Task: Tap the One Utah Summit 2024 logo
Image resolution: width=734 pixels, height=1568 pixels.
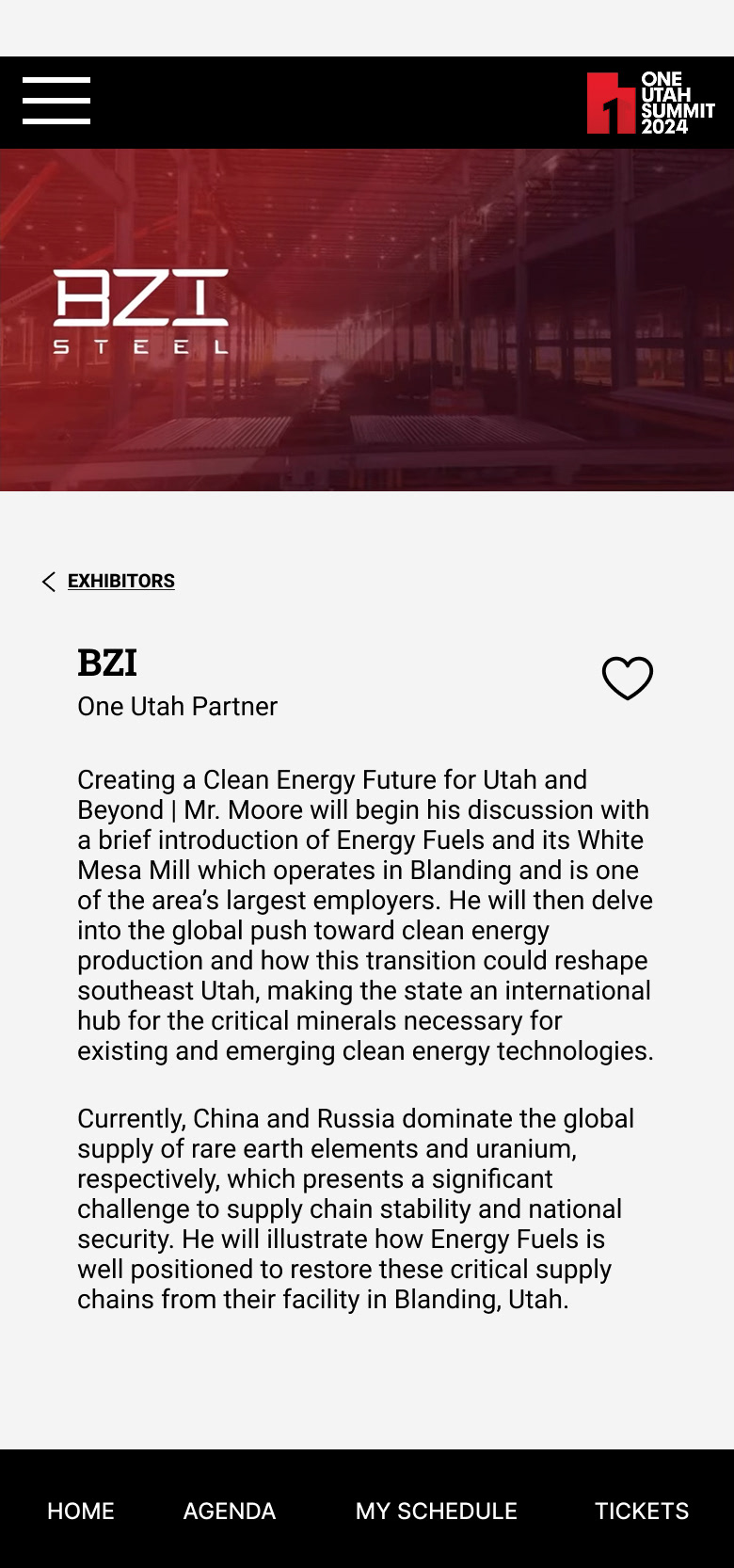Action: pyautogui.click(x=650, y=103)
